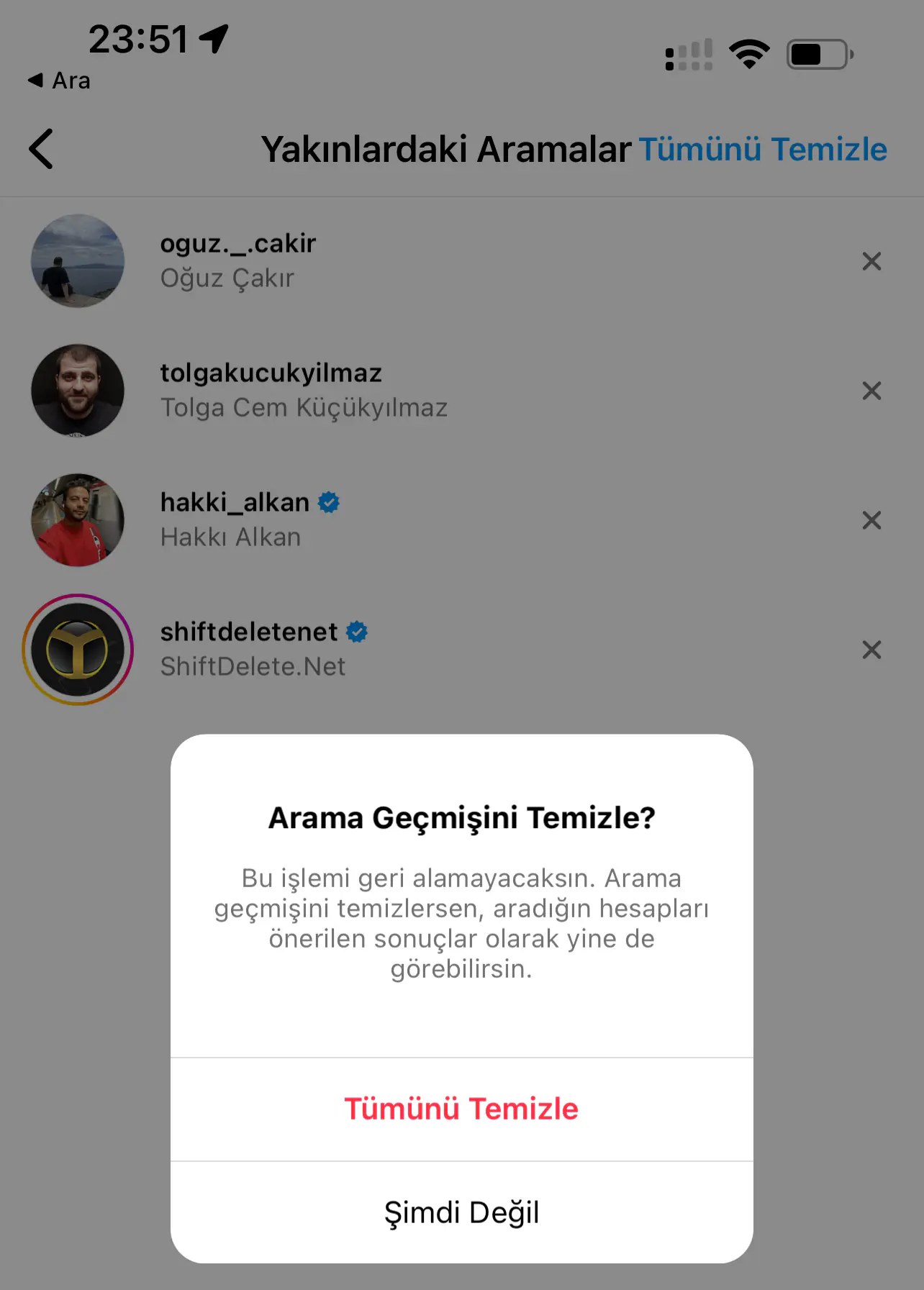Tap the verified badge next to hakki_alkan
The image size is (924, 1290).
click(x=330, y=501)
